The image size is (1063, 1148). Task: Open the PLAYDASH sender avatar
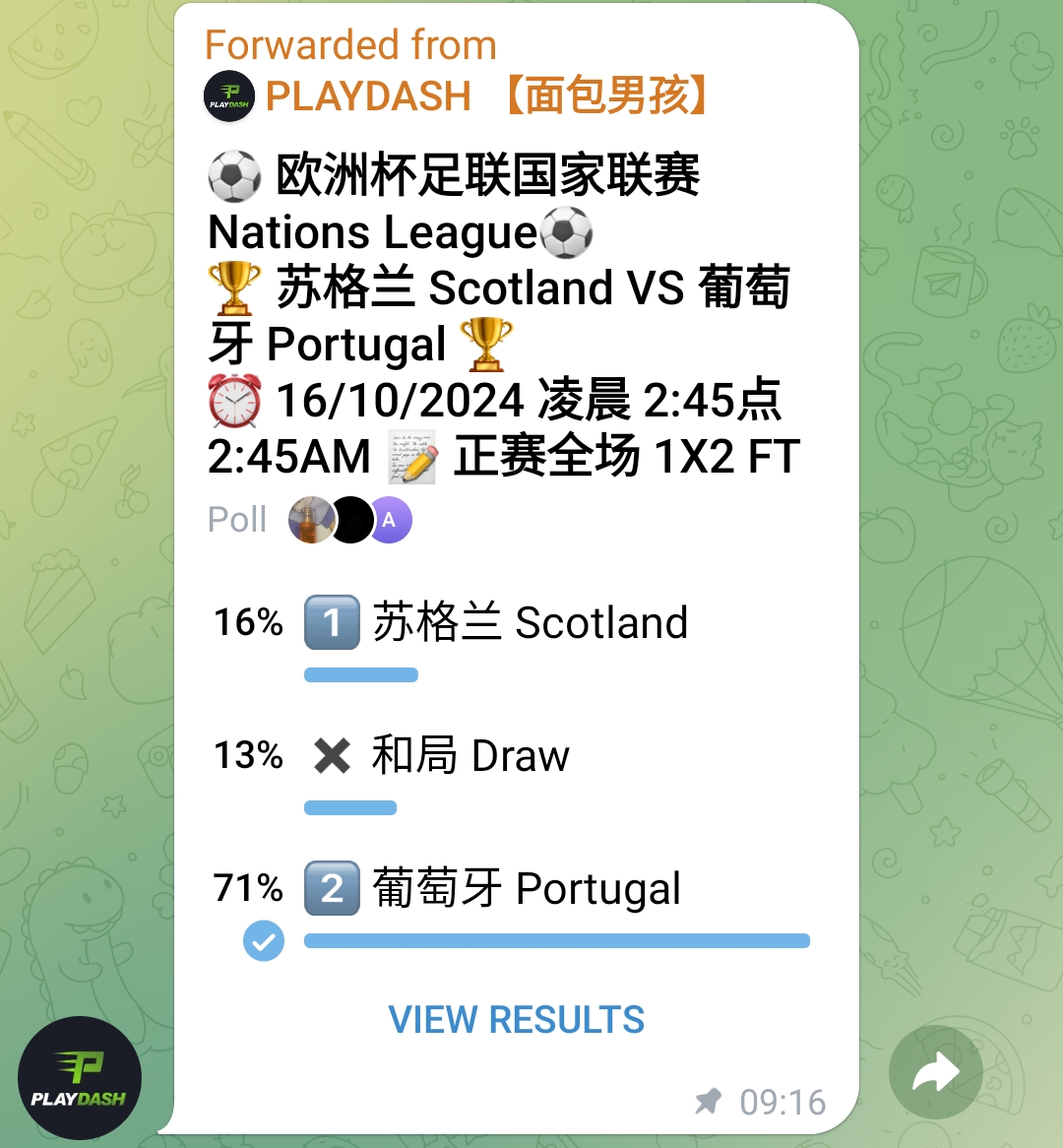[79, 1079]
